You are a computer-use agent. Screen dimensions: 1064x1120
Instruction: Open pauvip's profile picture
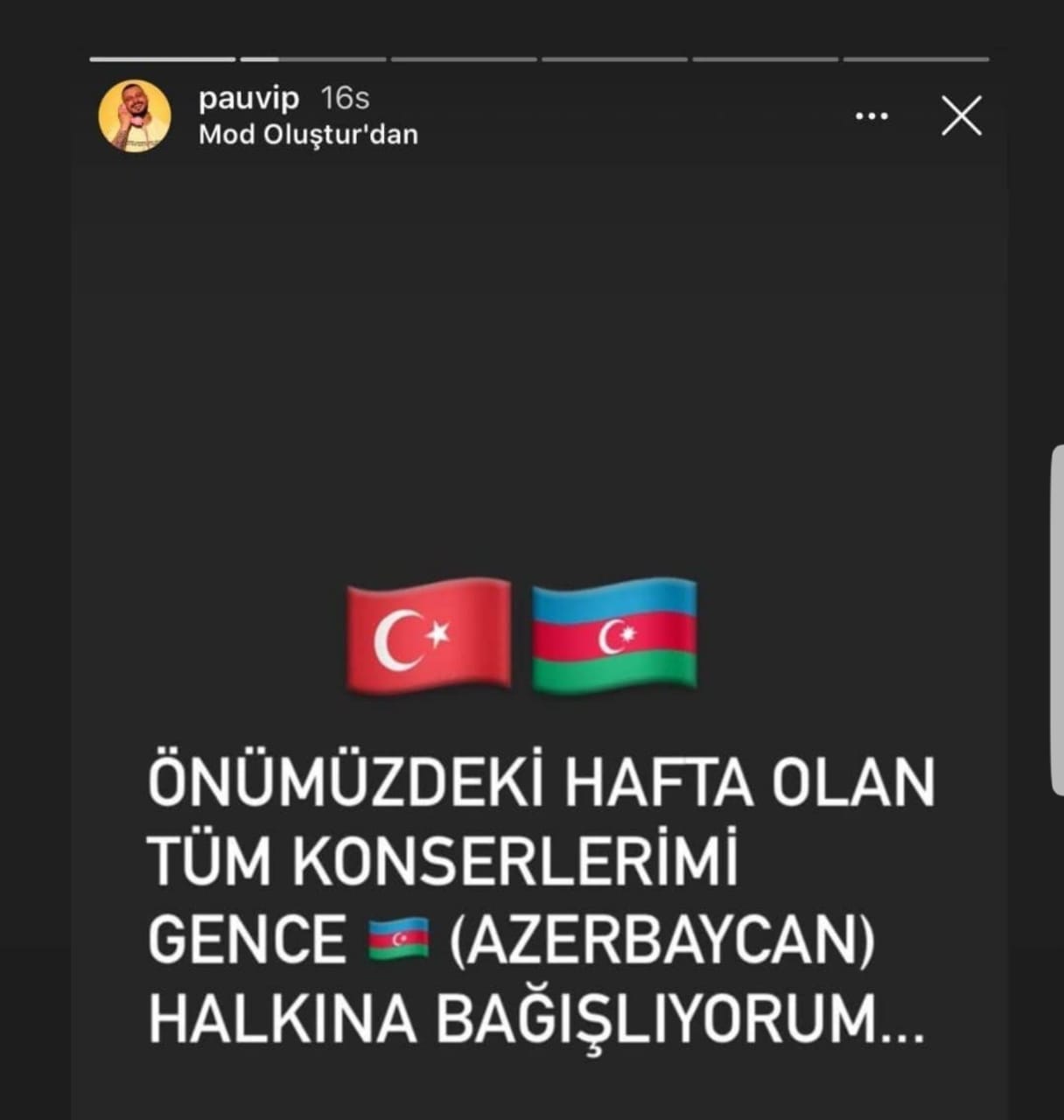coord(135,116)
